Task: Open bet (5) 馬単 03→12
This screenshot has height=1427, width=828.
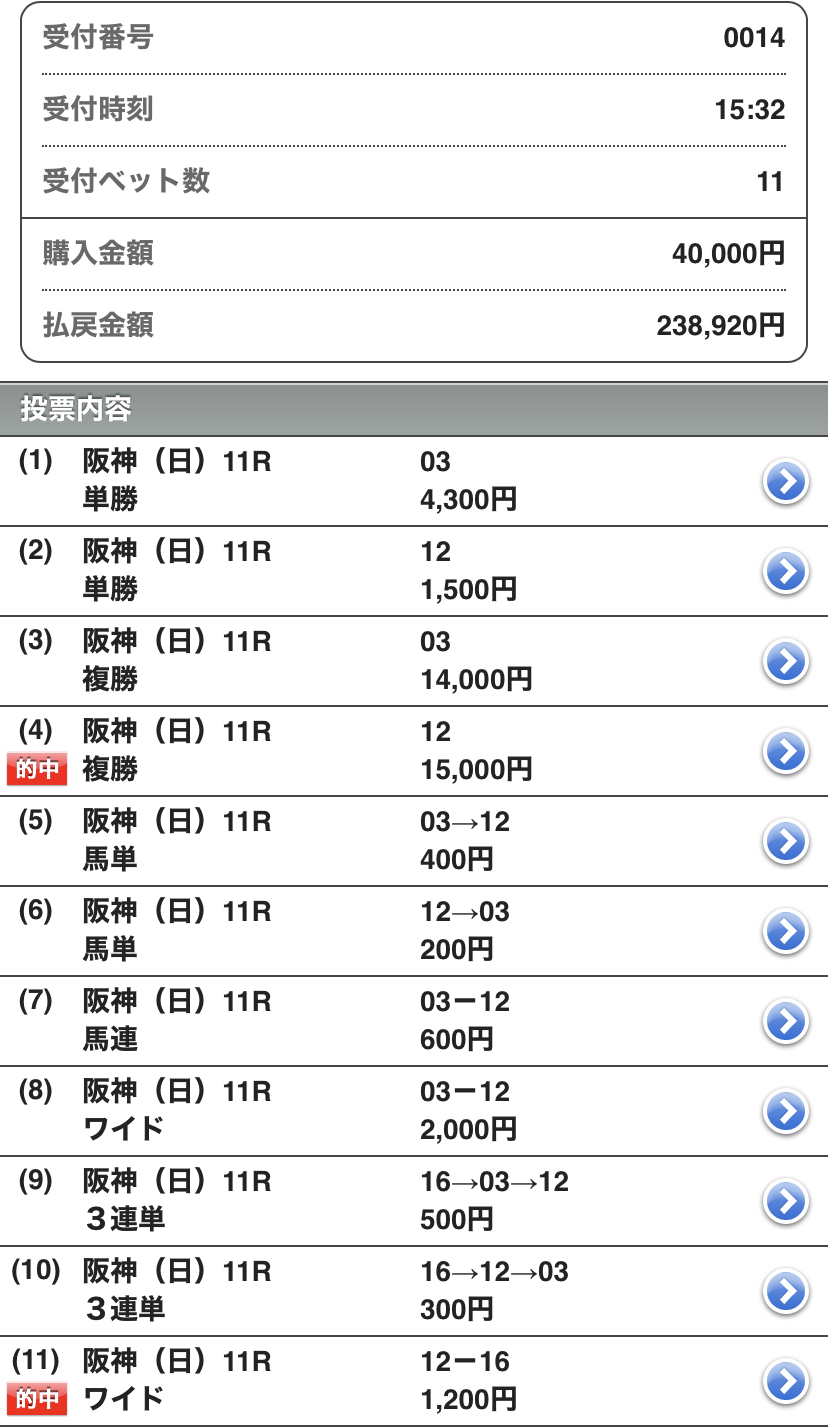Action: [786, 842]
